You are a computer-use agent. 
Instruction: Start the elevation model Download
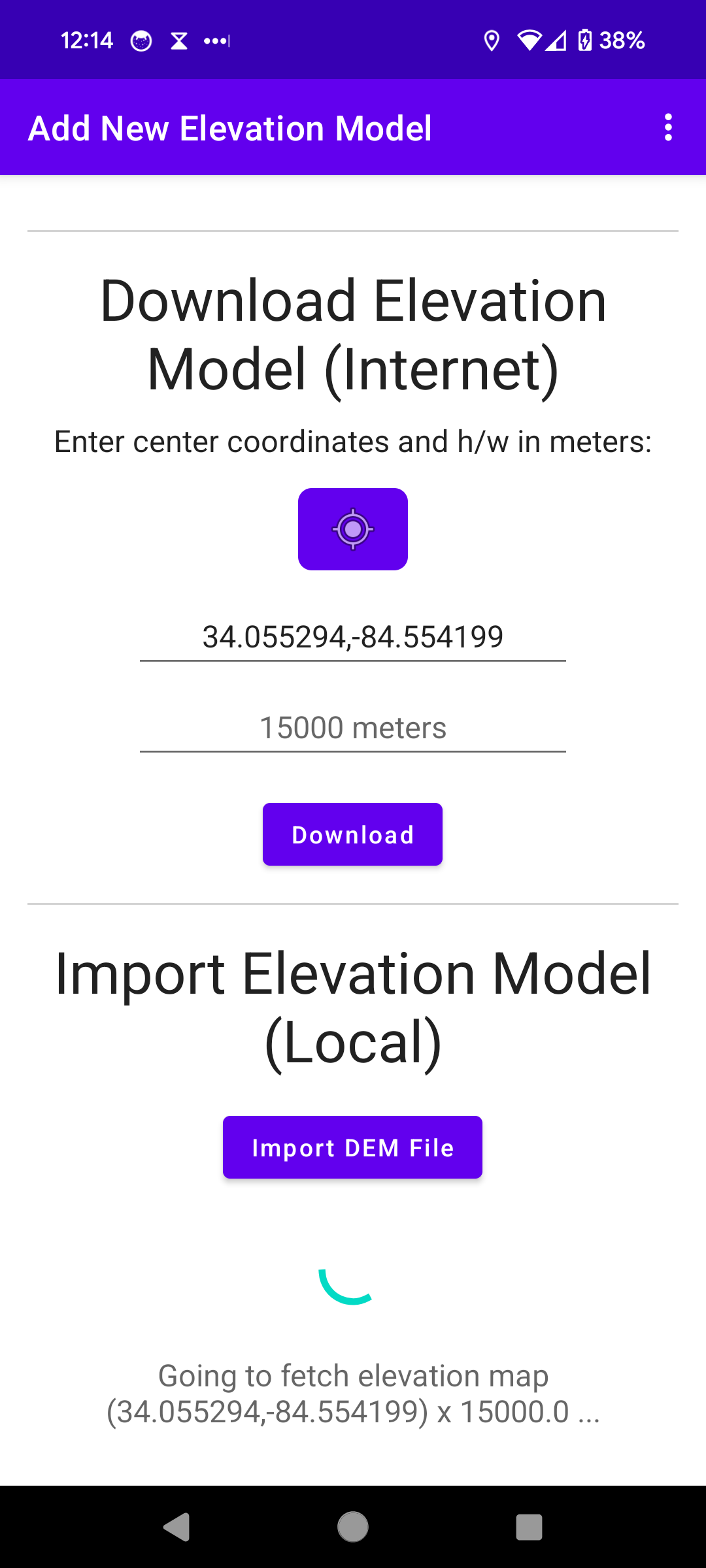click(353, 834)
